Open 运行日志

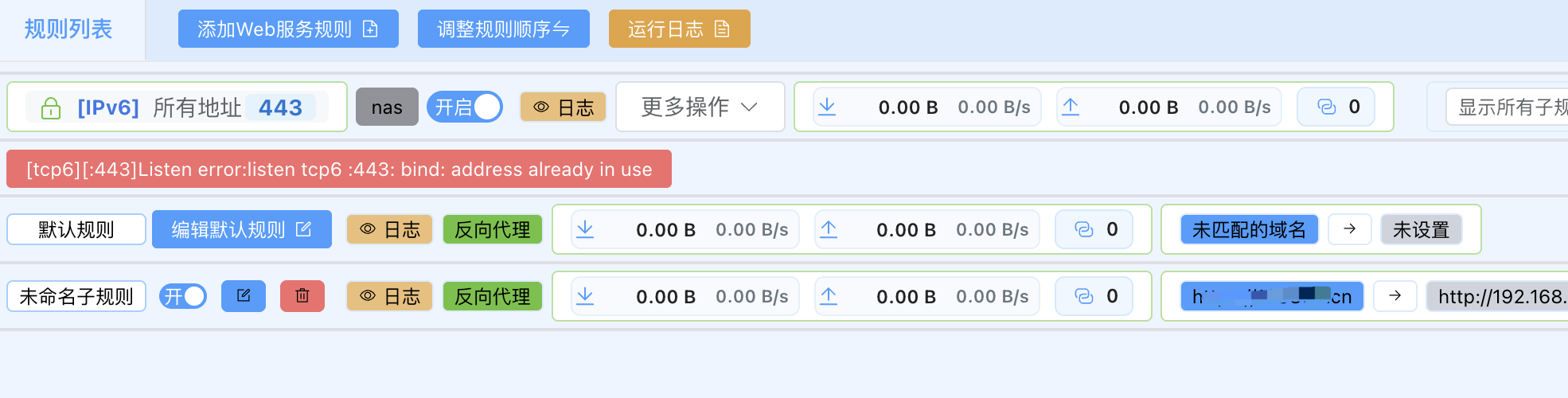pos(679,29)
